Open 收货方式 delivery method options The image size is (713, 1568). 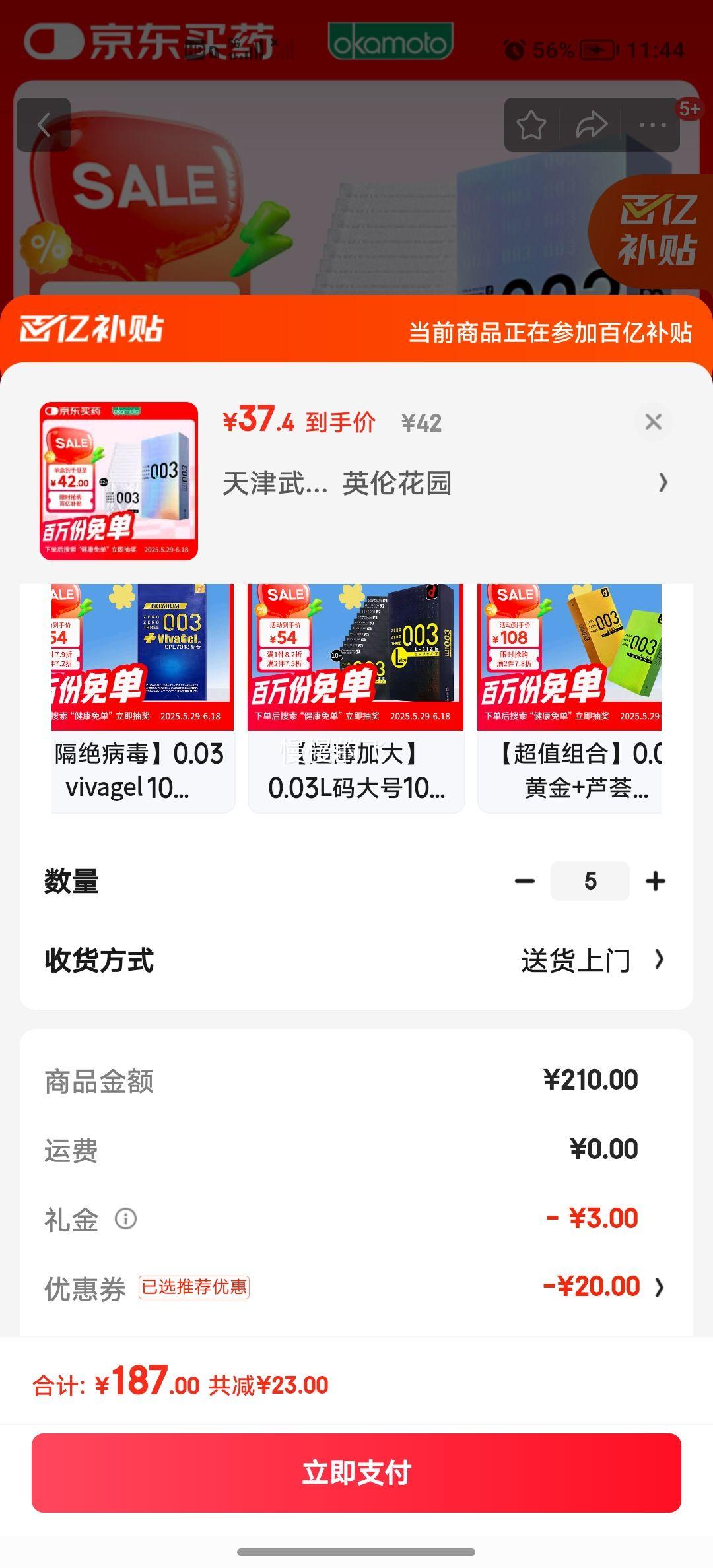click(591, 960)
